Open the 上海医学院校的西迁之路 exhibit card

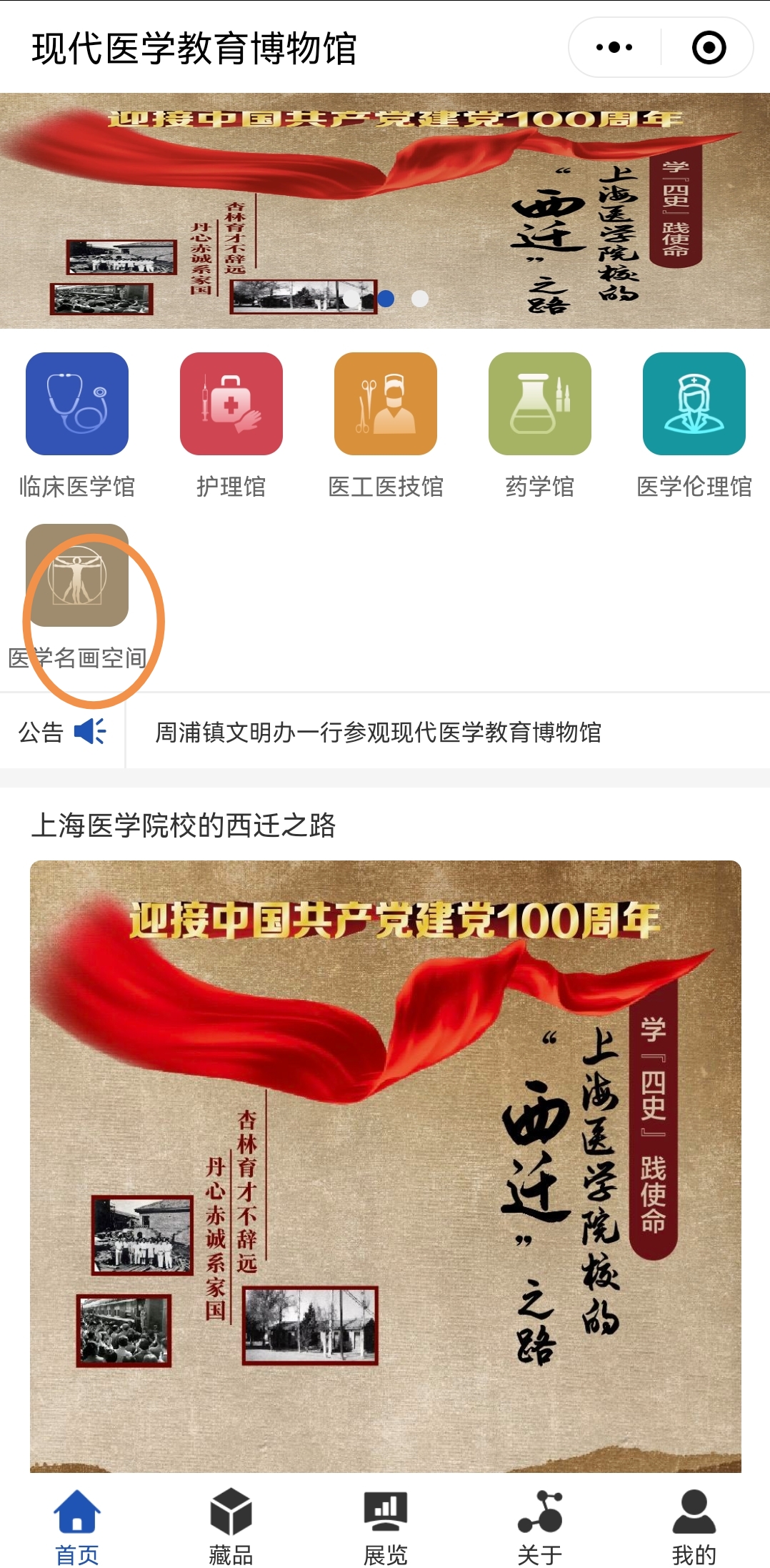tap(385, 1165)
